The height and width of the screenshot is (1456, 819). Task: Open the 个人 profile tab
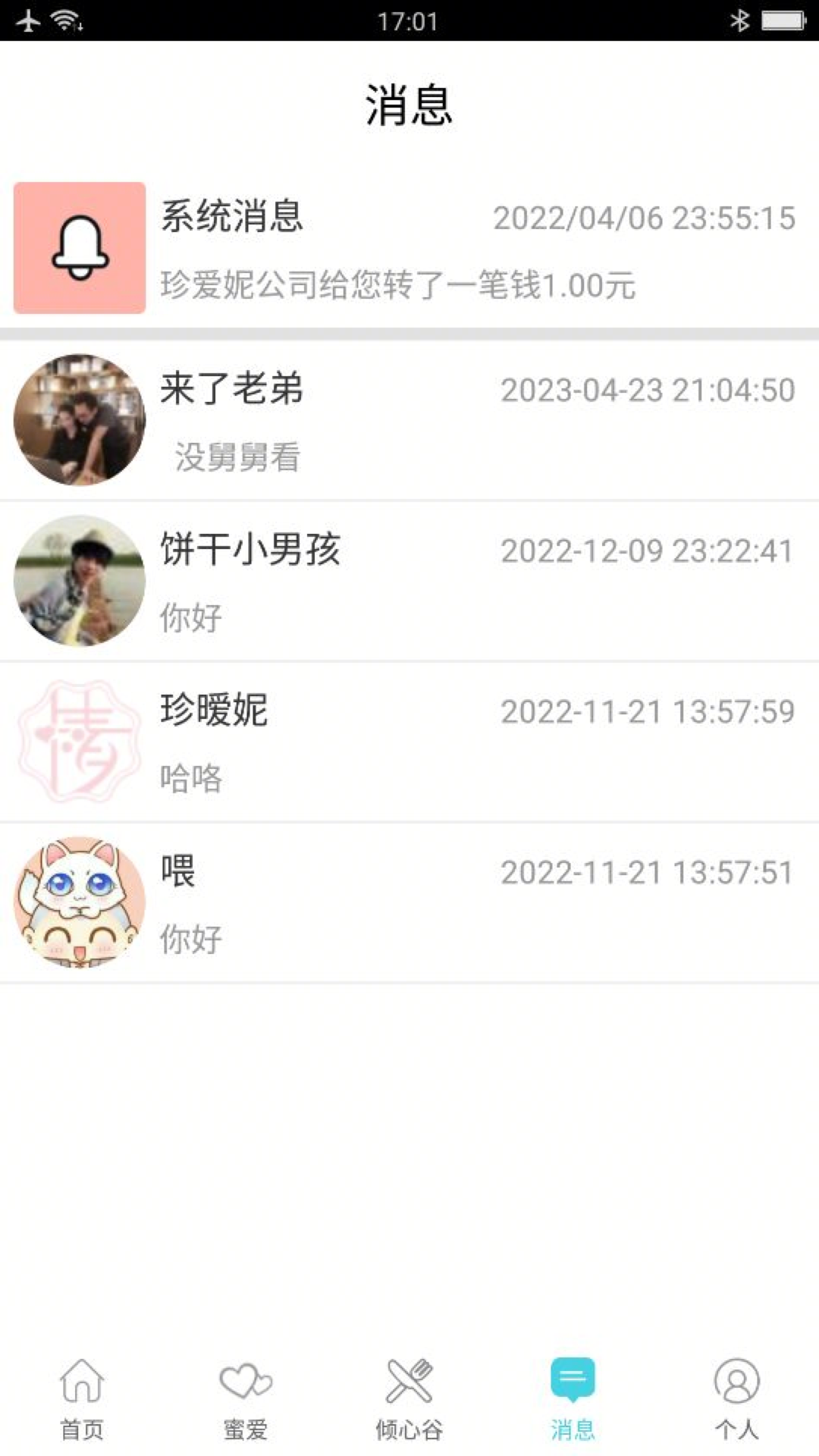tap(736, 1399)
